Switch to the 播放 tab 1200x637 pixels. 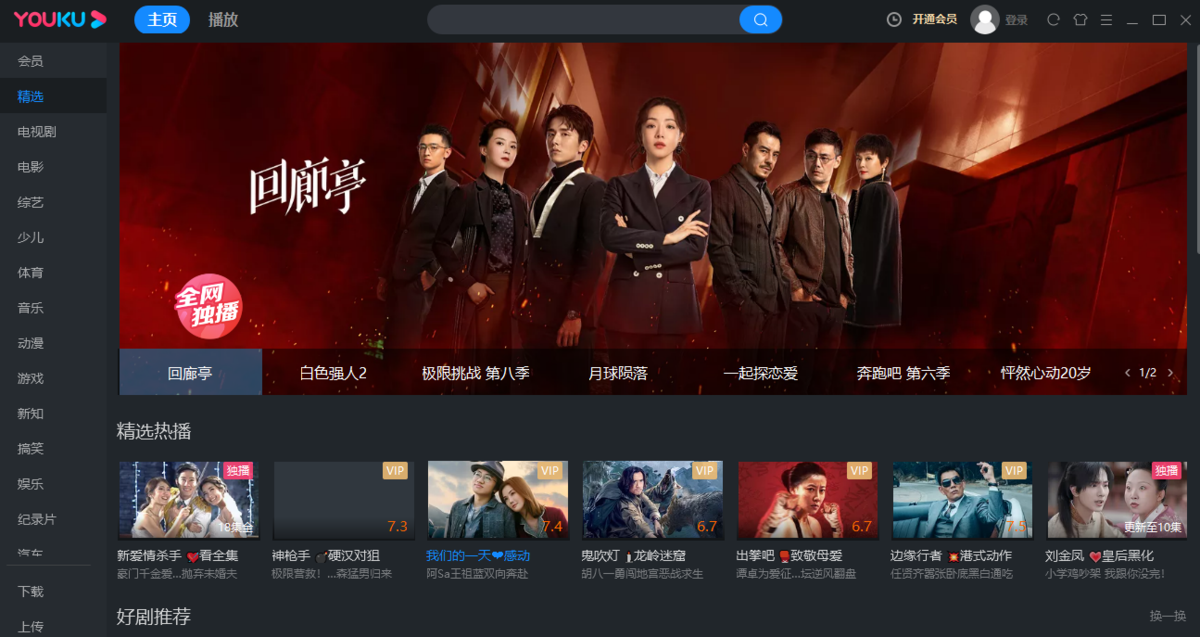coord(223,20)
